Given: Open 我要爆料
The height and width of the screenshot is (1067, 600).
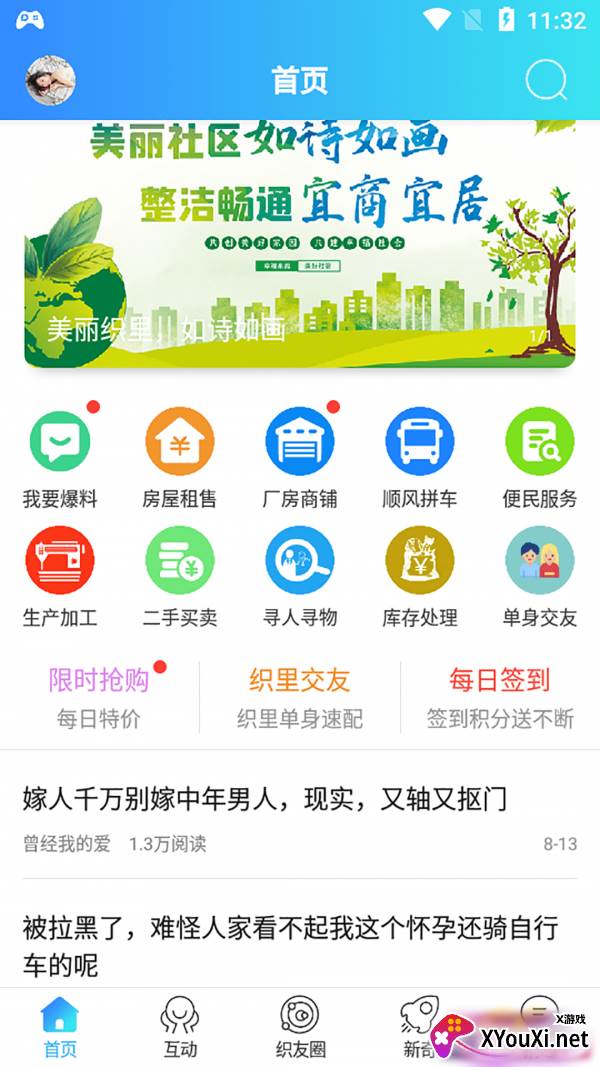Looking at the screenshot, I should point(60,459).
